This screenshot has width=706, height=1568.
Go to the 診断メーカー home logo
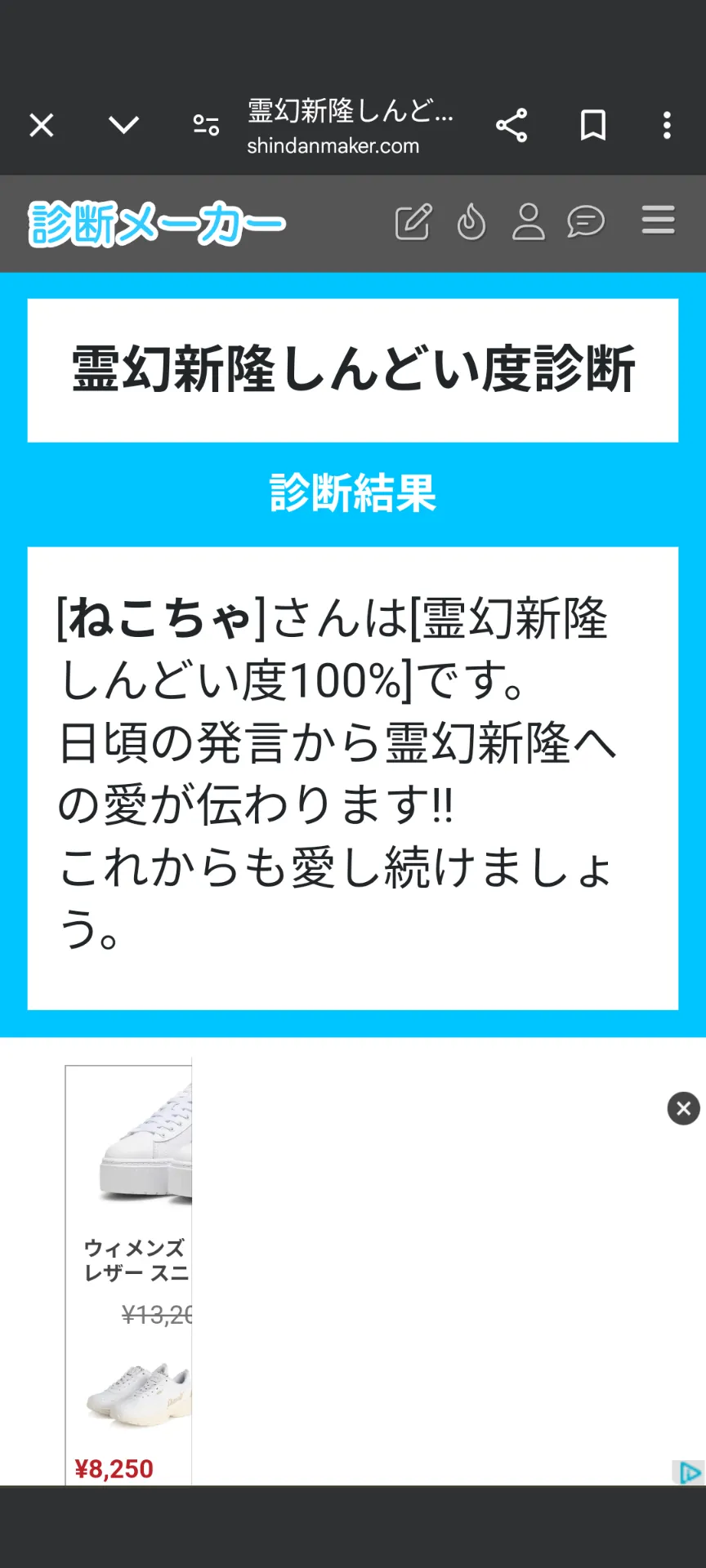coord(157,223)
